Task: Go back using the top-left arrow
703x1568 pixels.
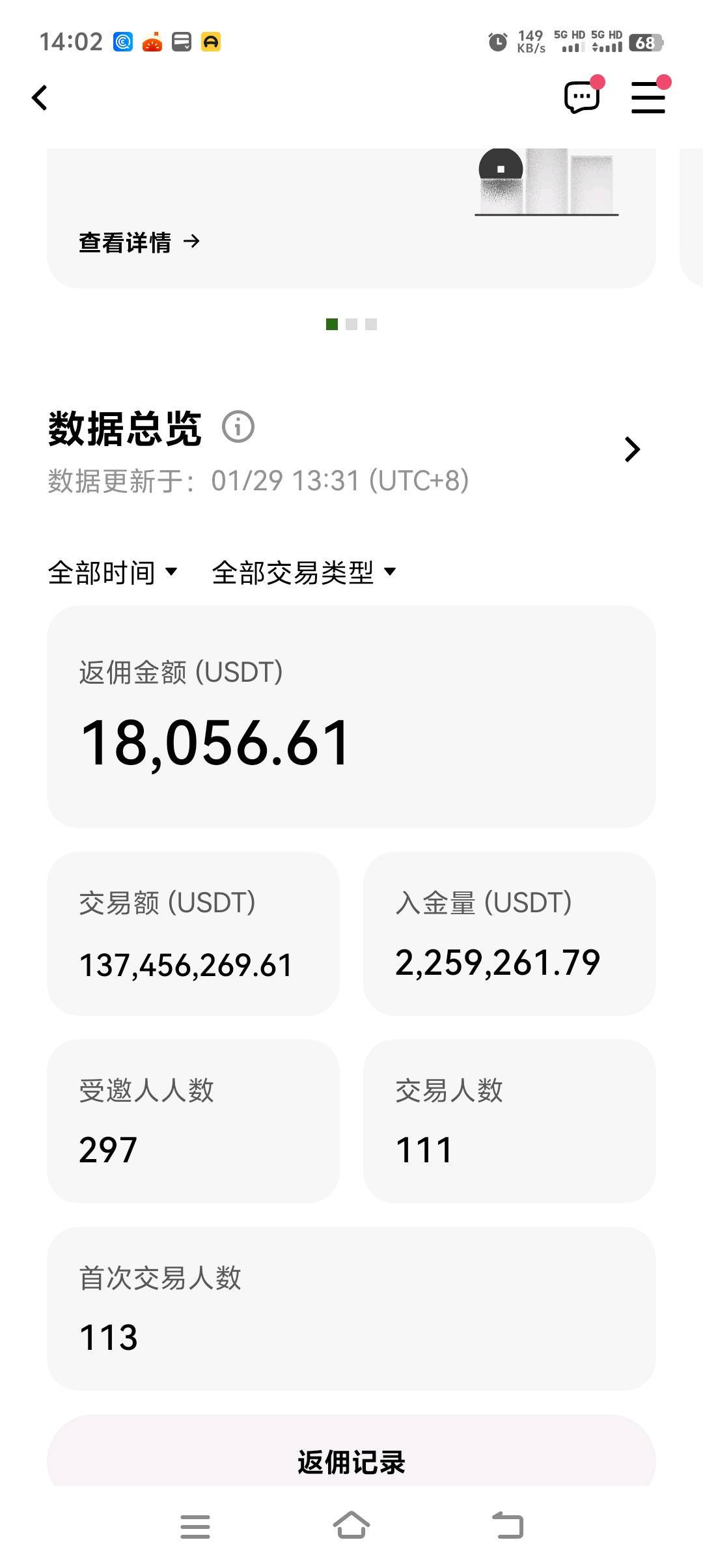Action: (40, 98)
